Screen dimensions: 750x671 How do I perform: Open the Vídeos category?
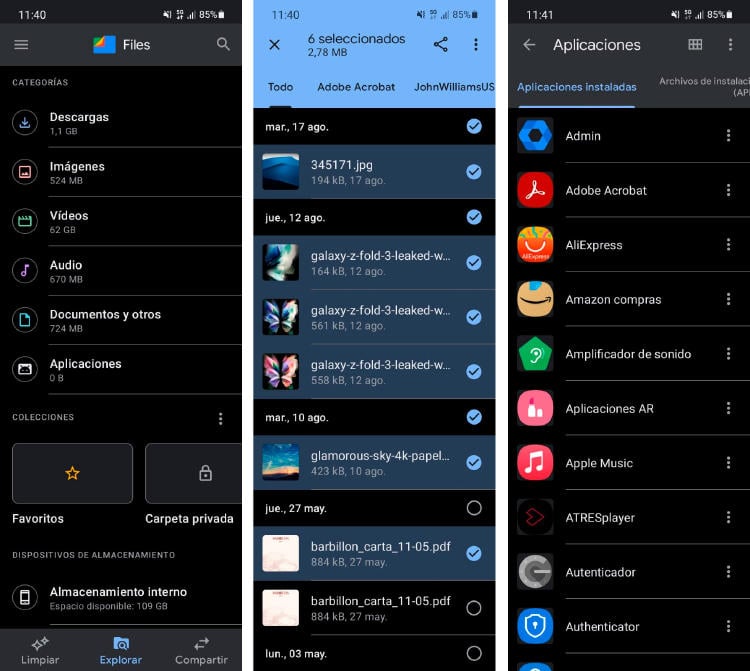pos(69,221)
